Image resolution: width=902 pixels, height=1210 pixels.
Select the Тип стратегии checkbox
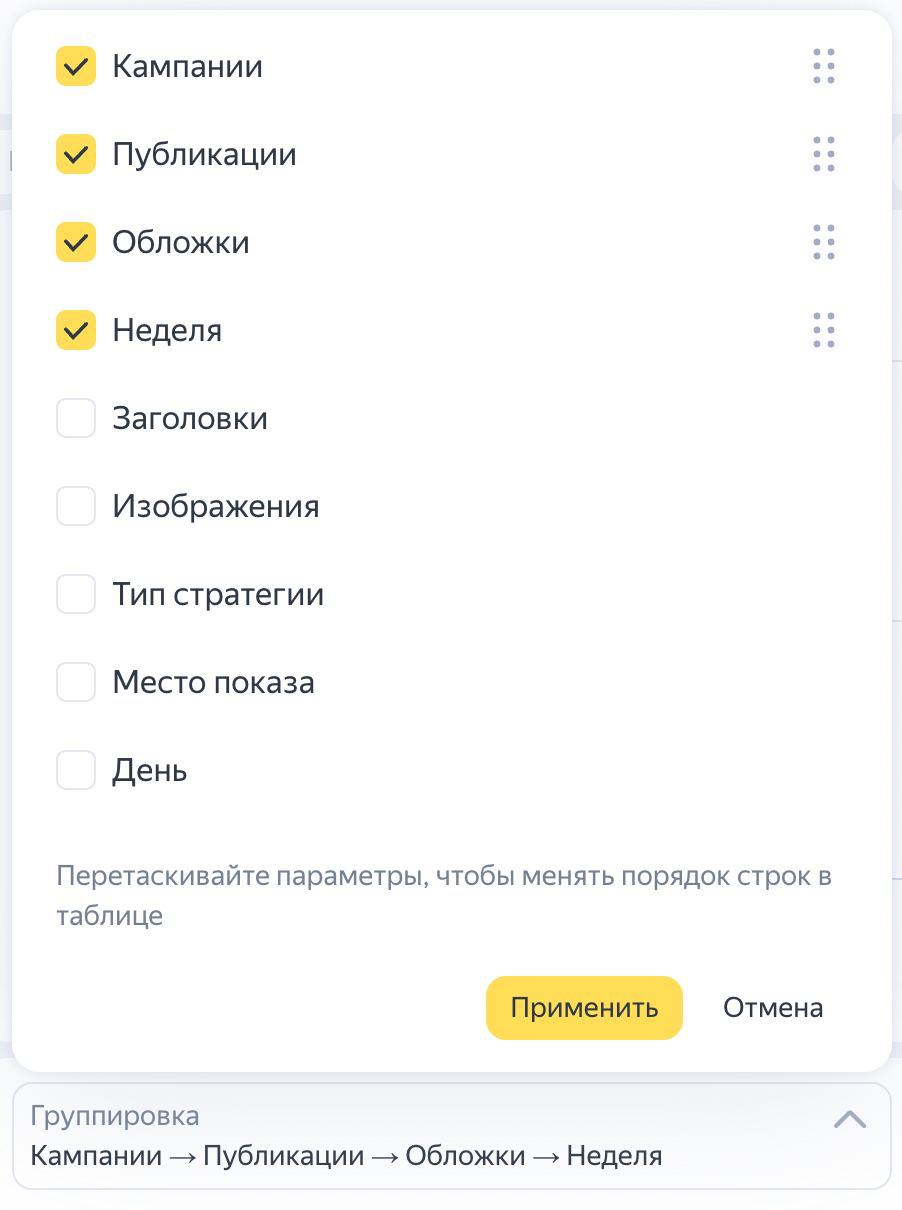coord(76,595)
